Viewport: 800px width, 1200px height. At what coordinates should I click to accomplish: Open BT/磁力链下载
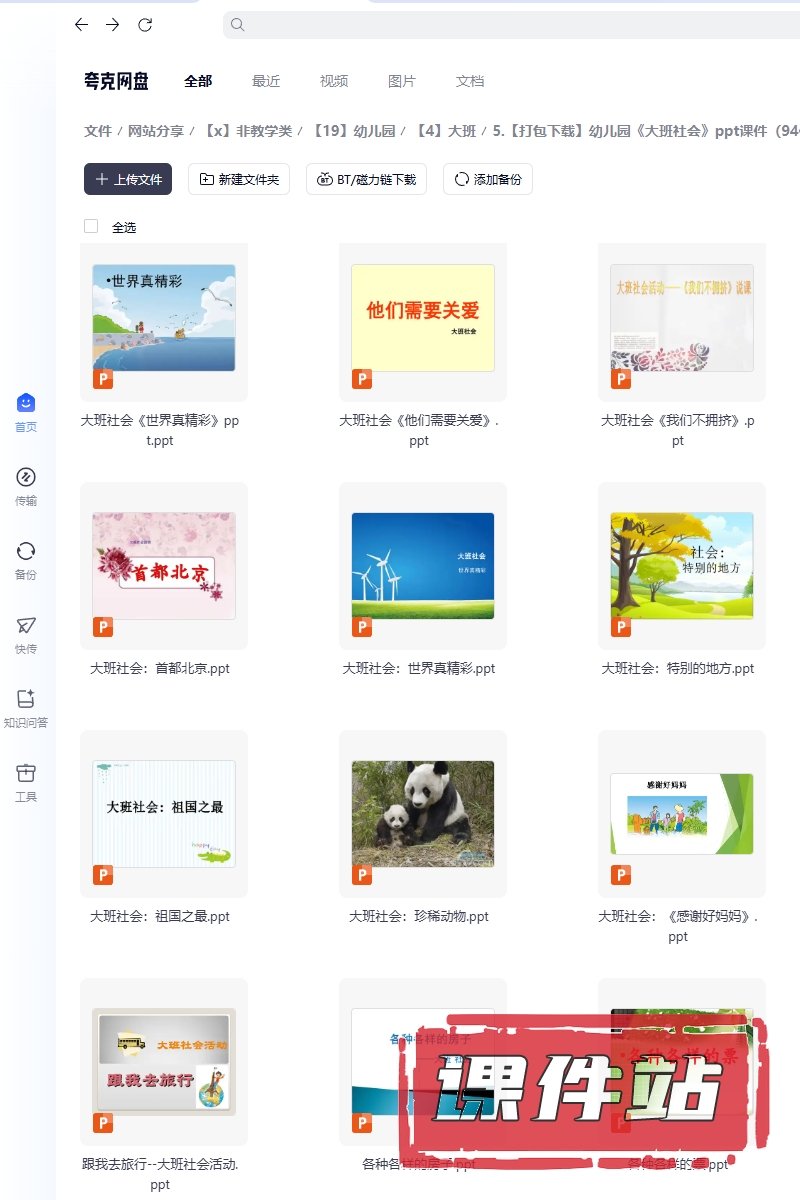pyautogui.click(x=367, y=179)
